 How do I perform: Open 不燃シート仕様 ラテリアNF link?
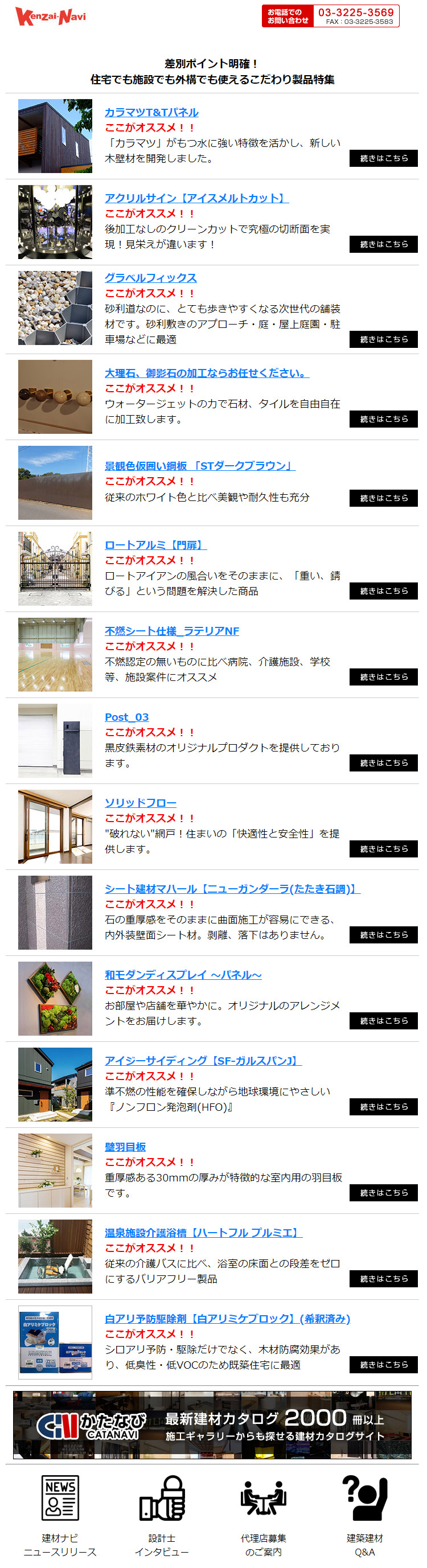tap(171, 631)
